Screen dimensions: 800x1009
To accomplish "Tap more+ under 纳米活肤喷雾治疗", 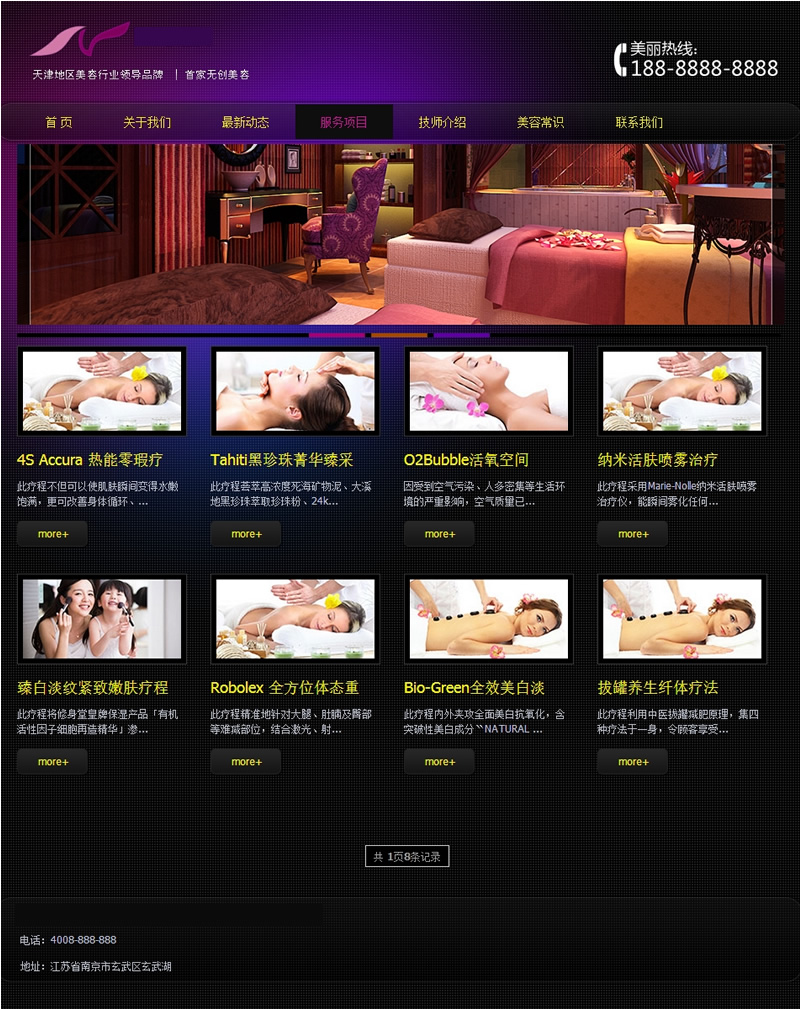I will click(632, 534).
